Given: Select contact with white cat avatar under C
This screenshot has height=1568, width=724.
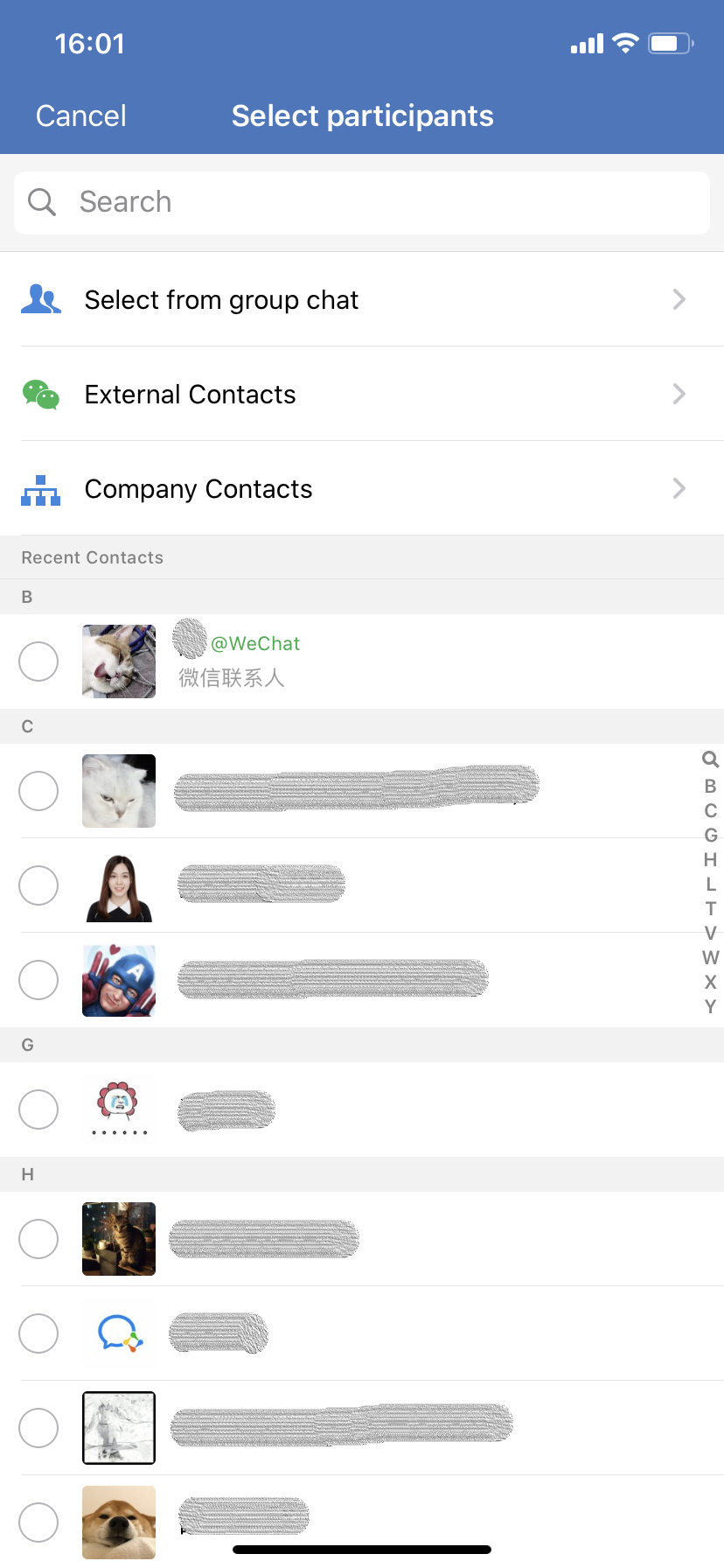Looking at the screenshot, I should click(x=38, y=791).
